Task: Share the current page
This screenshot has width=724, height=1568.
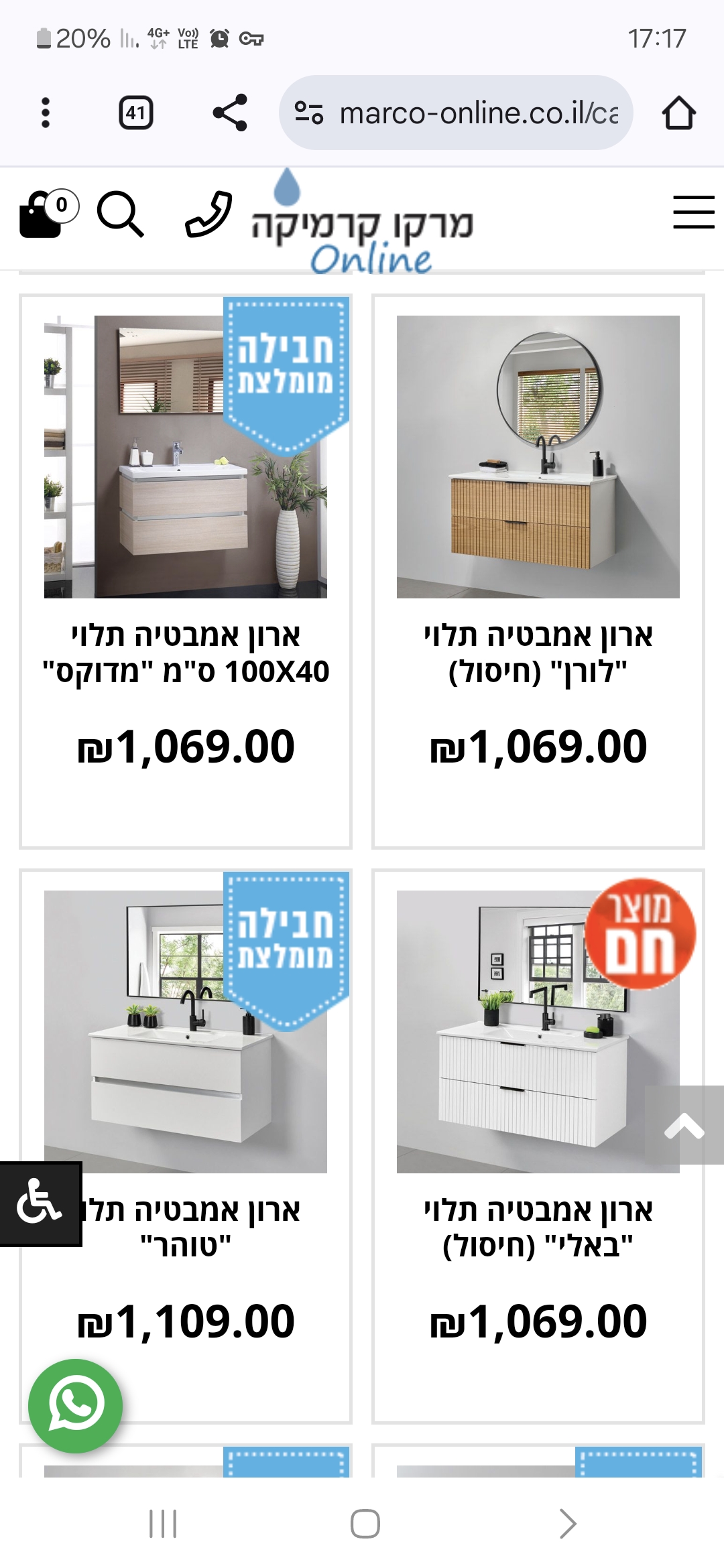Action: coord(230,113)
